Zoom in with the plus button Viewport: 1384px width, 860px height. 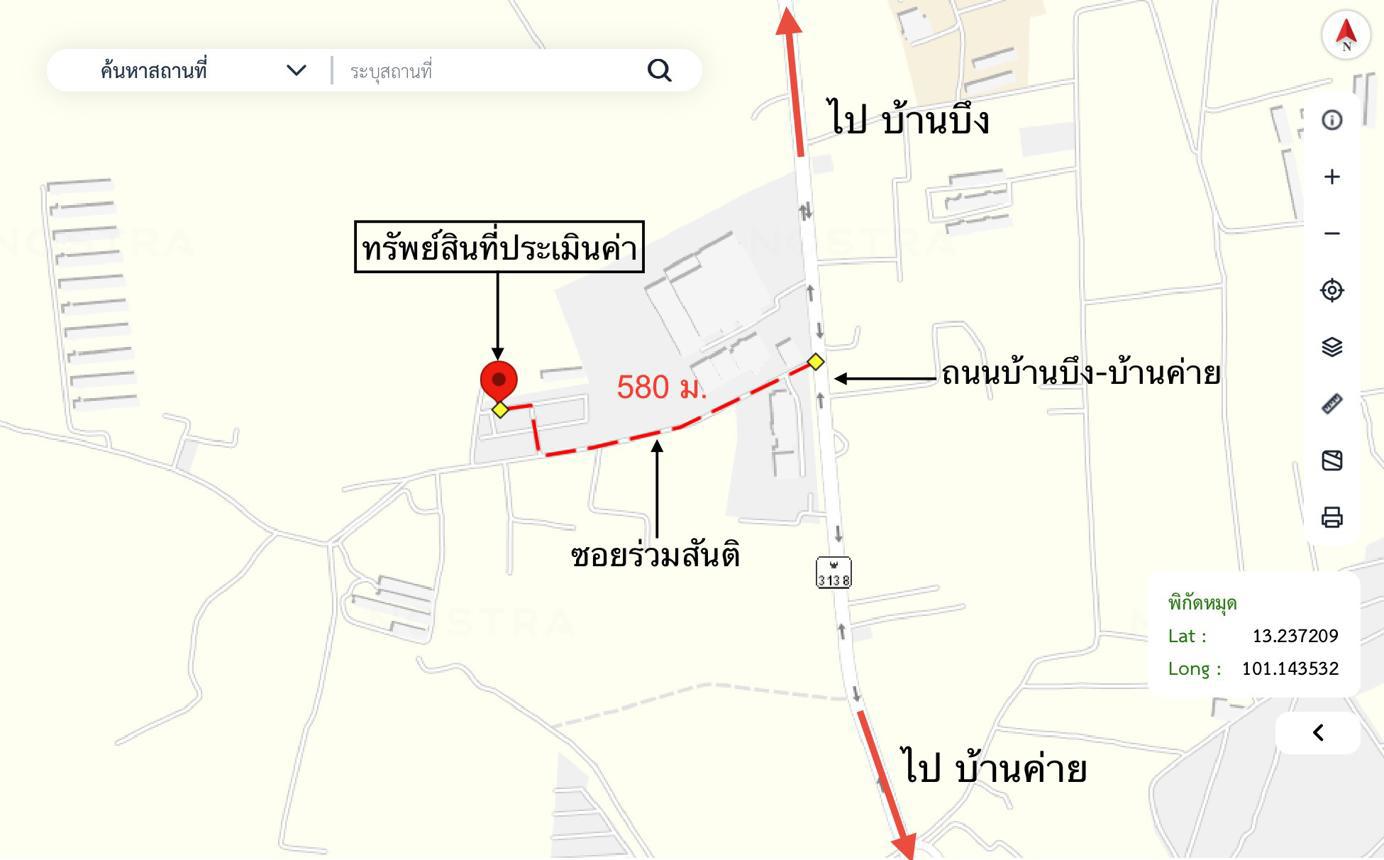coord(1331,177)
